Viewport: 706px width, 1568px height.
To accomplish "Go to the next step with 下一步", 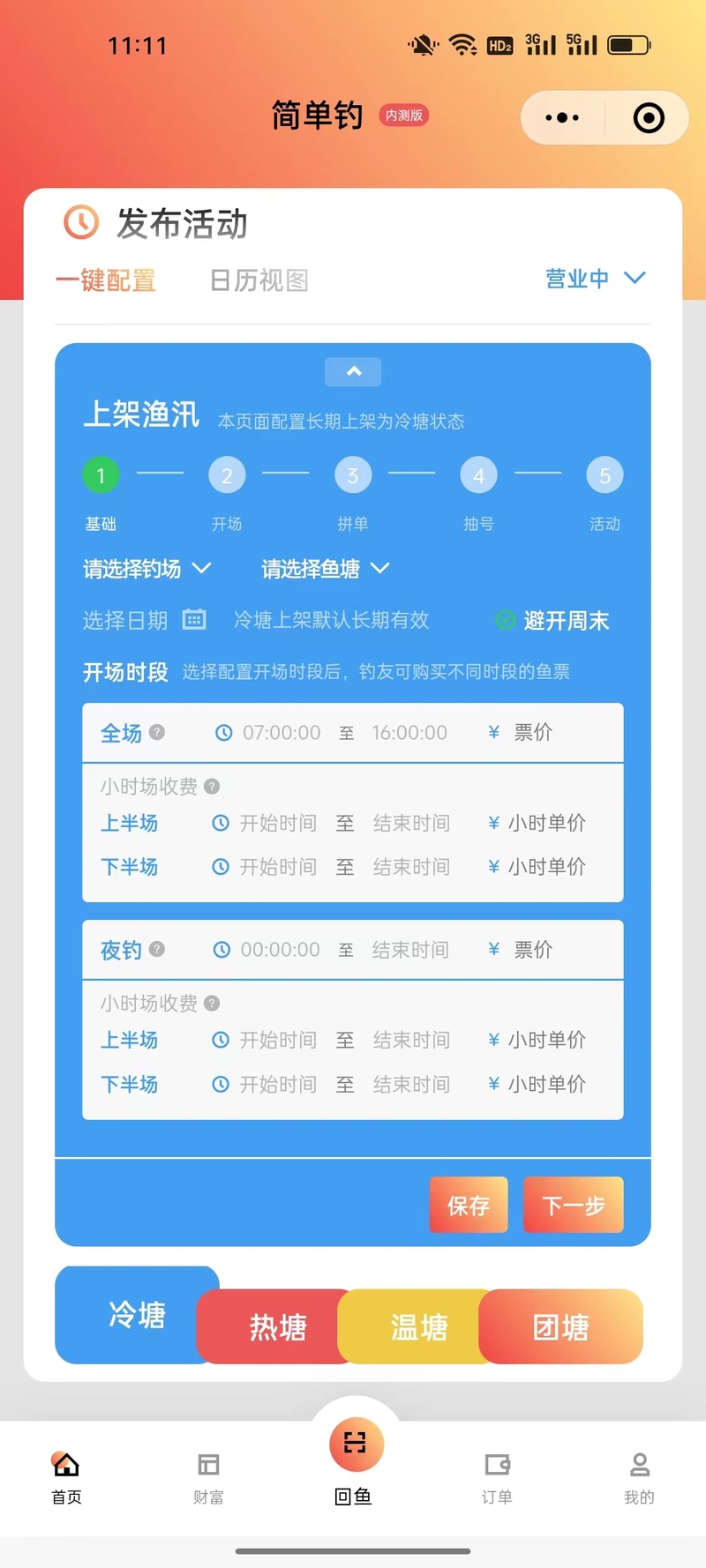I will coord(574,1205).
